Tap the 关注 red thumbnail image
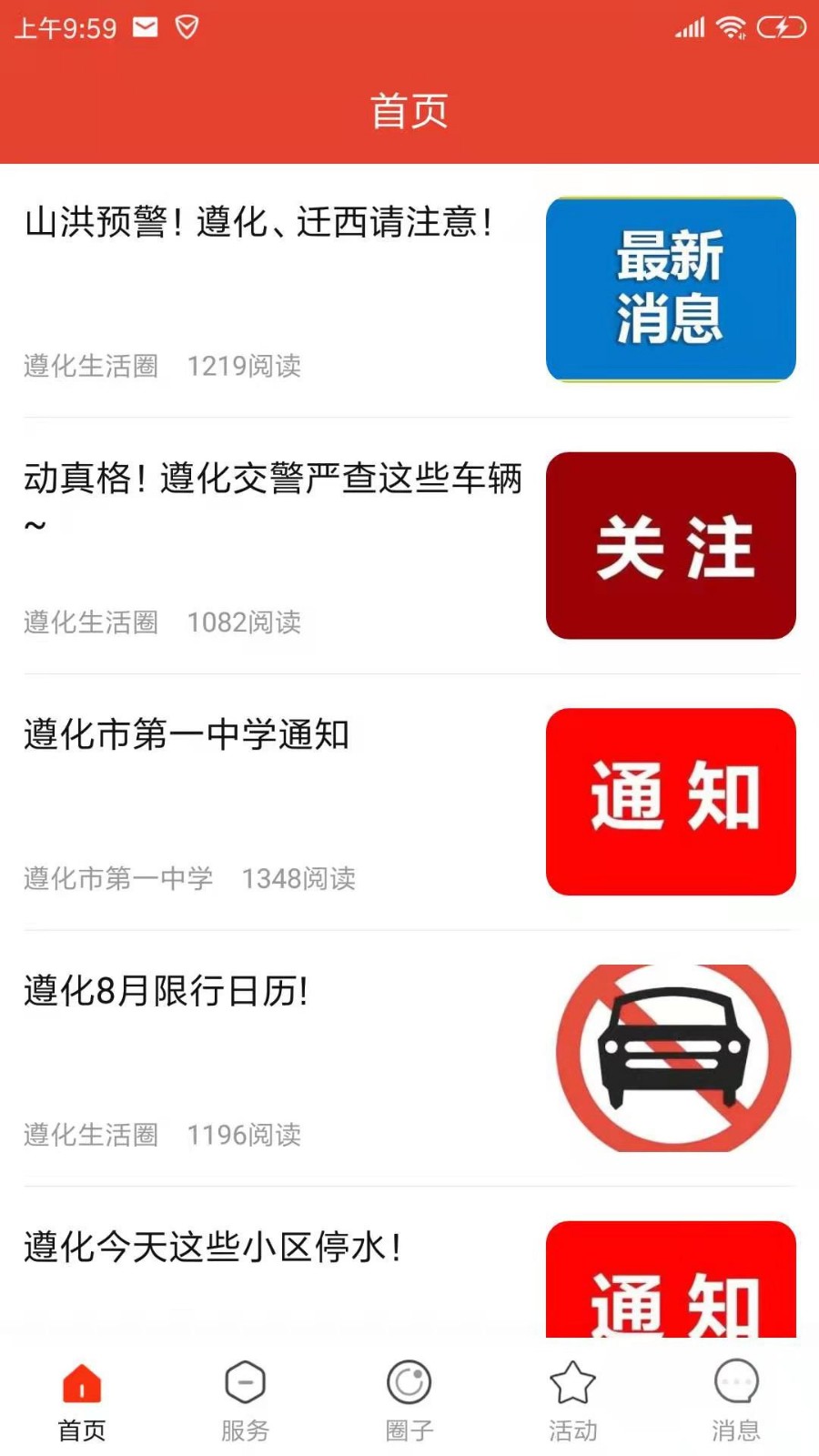 click(671, 544)
